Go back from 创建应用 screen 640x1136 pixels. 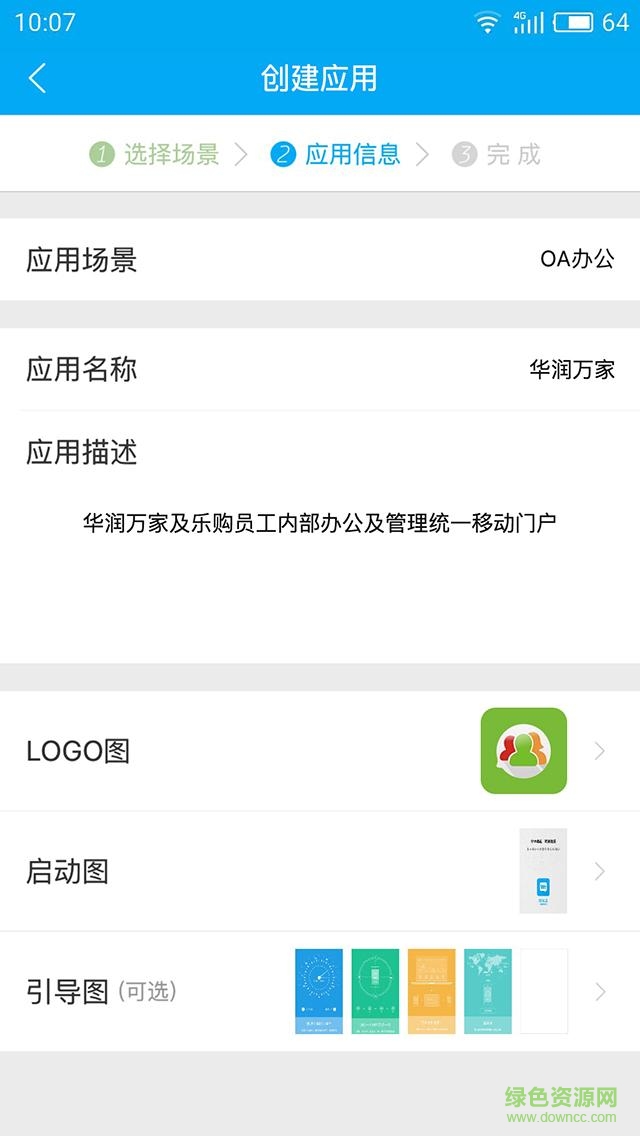38,78
